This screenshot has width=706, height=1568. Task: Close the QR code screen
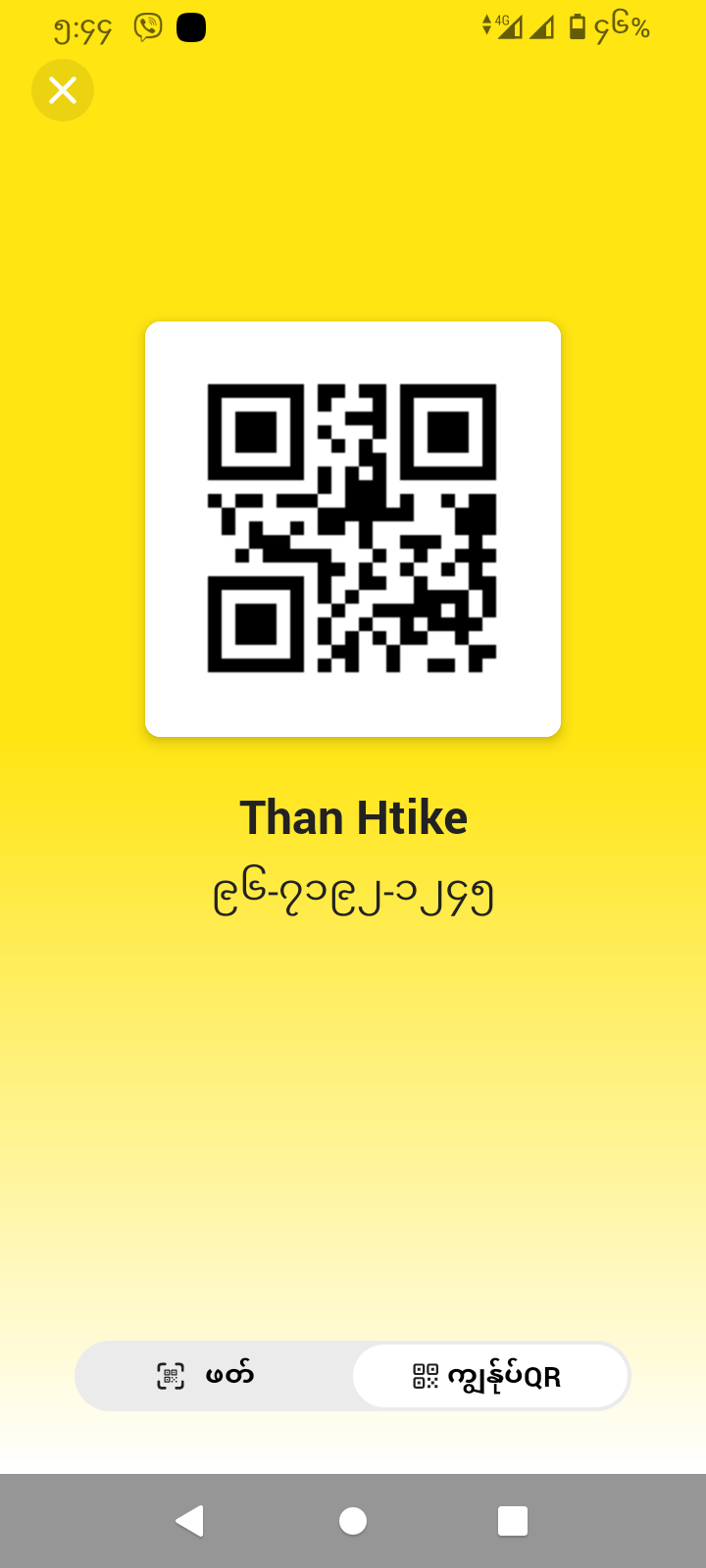63,90
